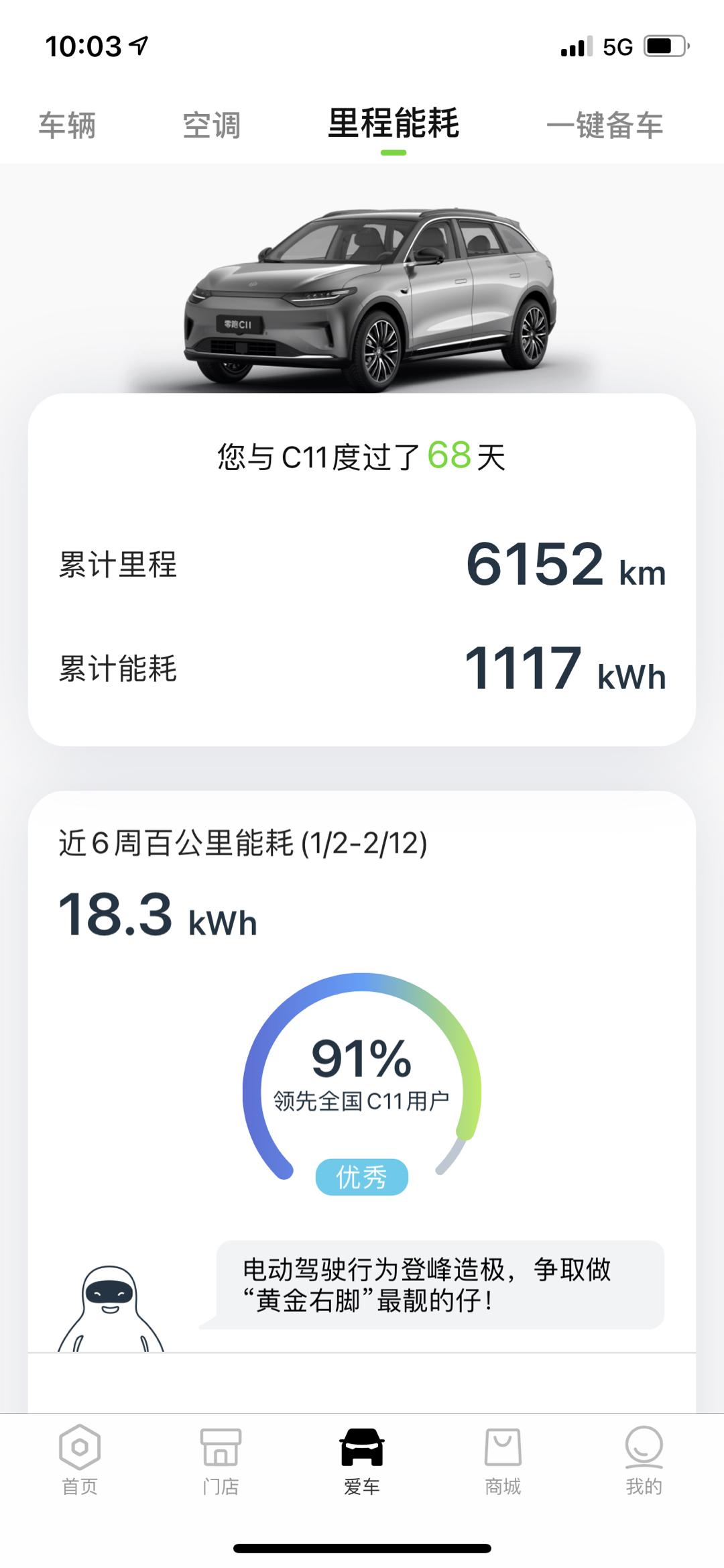This screenshot has width=724, height=1568.
Task: Go to the 一键备车 tab
Action: (604, 125)
